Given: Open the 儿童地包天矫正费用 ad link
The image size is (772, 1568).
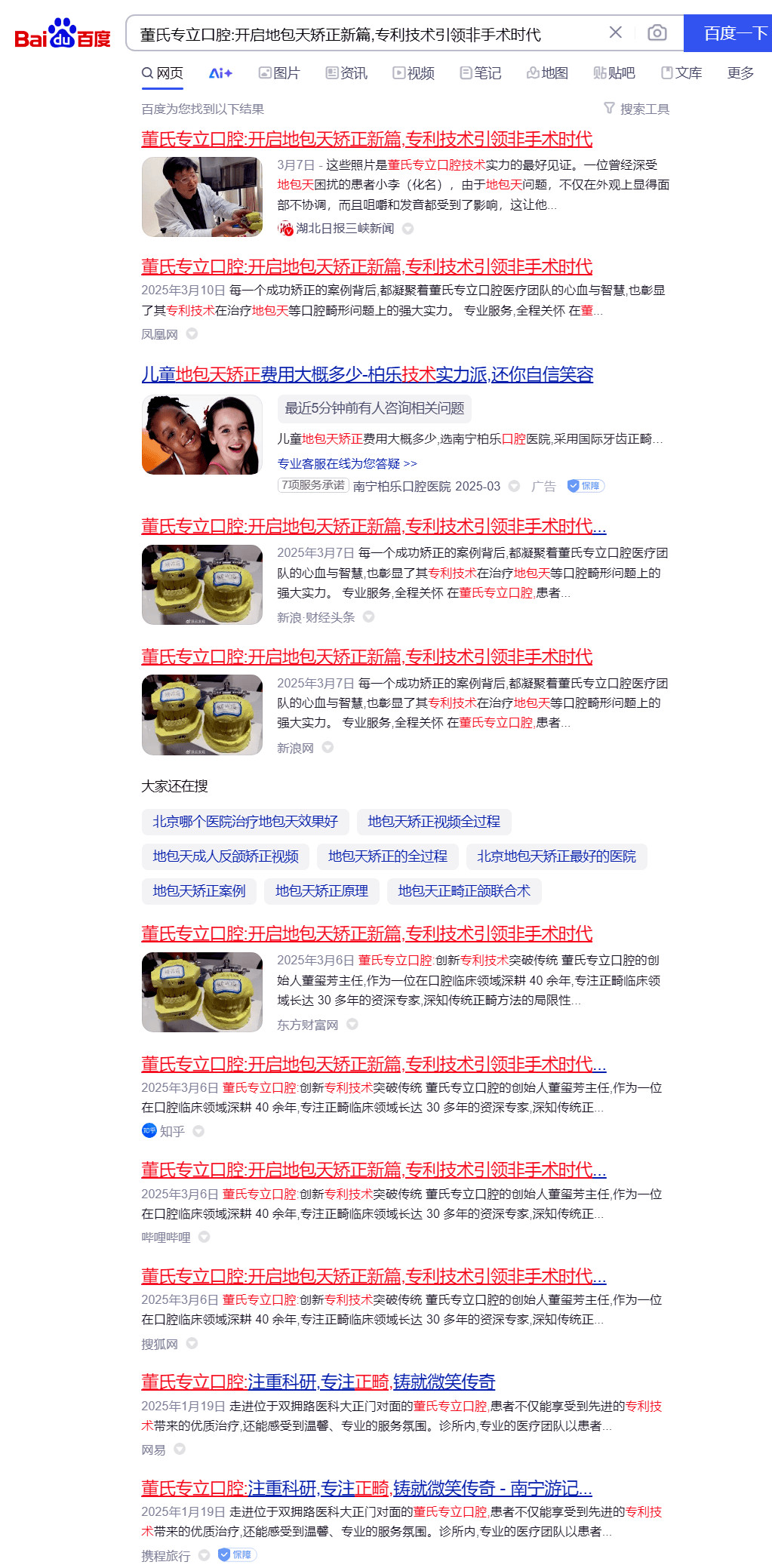Looking at the screenshot, I should click(x=367, y=374).
